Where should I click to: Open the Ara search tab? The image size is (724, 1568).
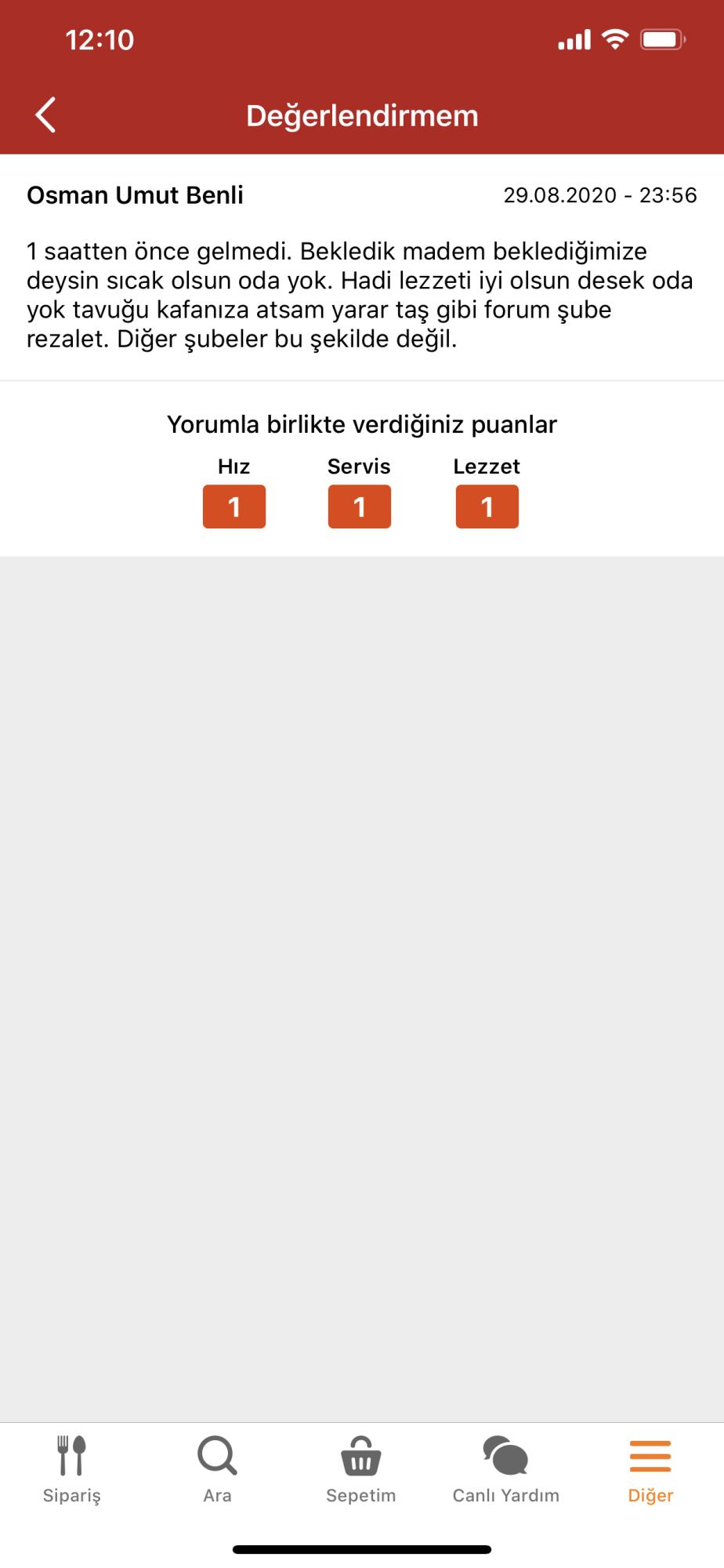point(217,1469)
